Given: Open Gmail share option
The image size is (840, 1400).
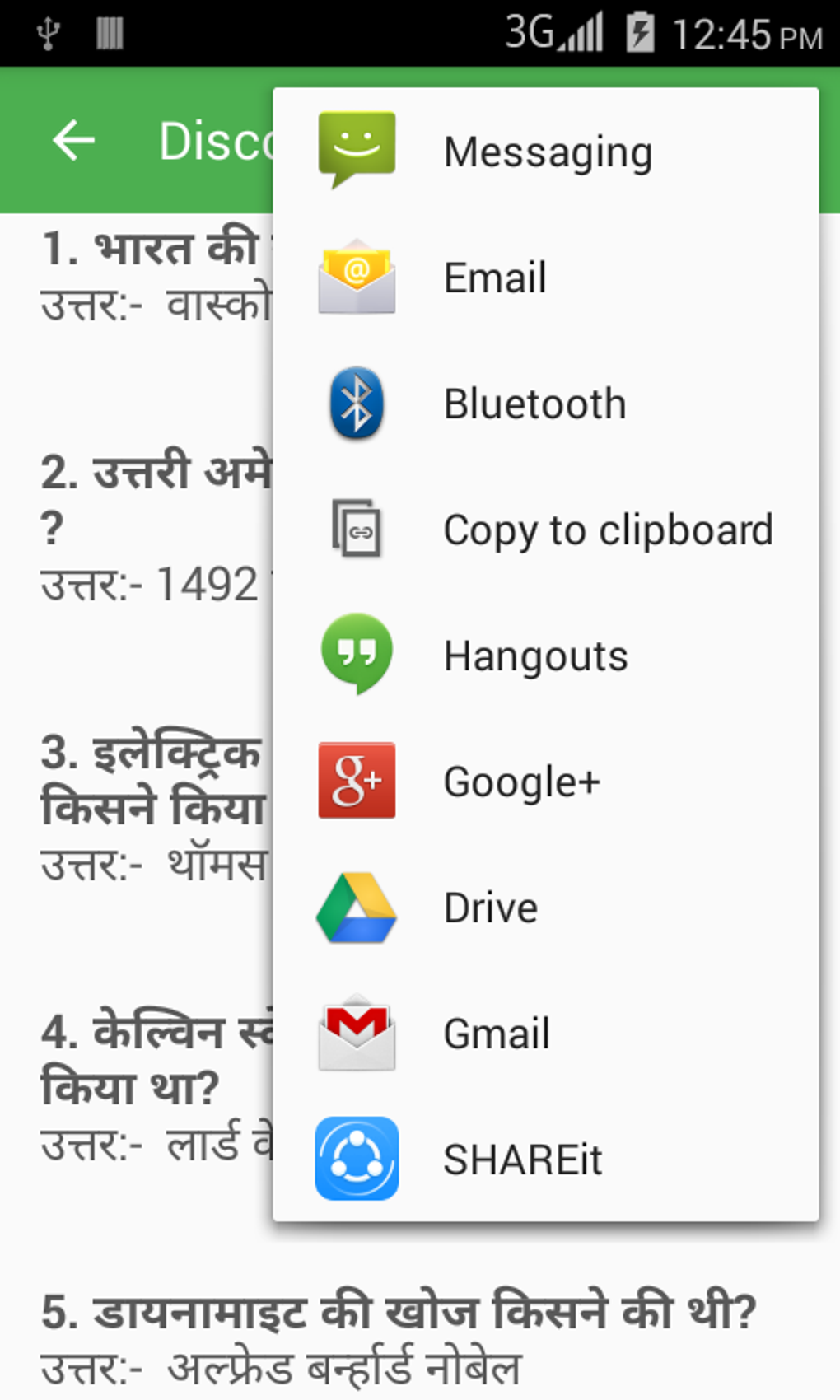Looking at the screenshot, I should [x=545, y=1034].
